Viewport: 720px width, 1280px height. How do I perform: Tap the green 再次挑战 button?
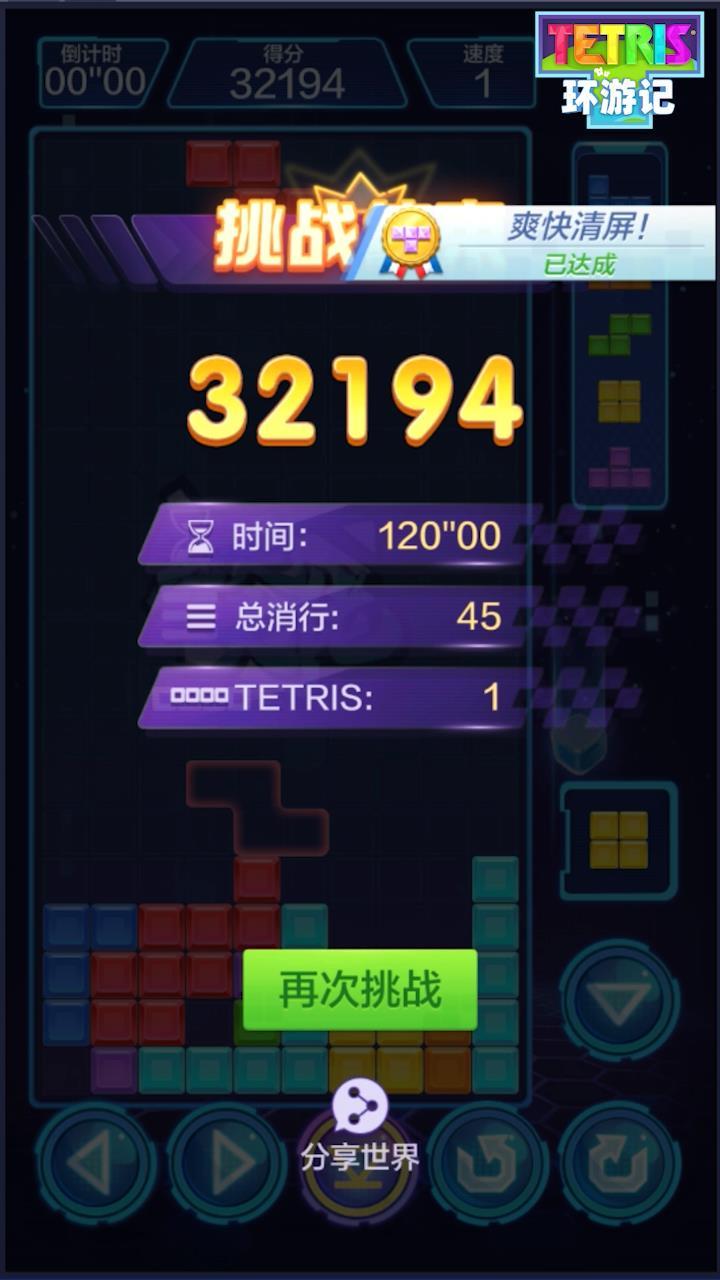(x=360, y=990)
